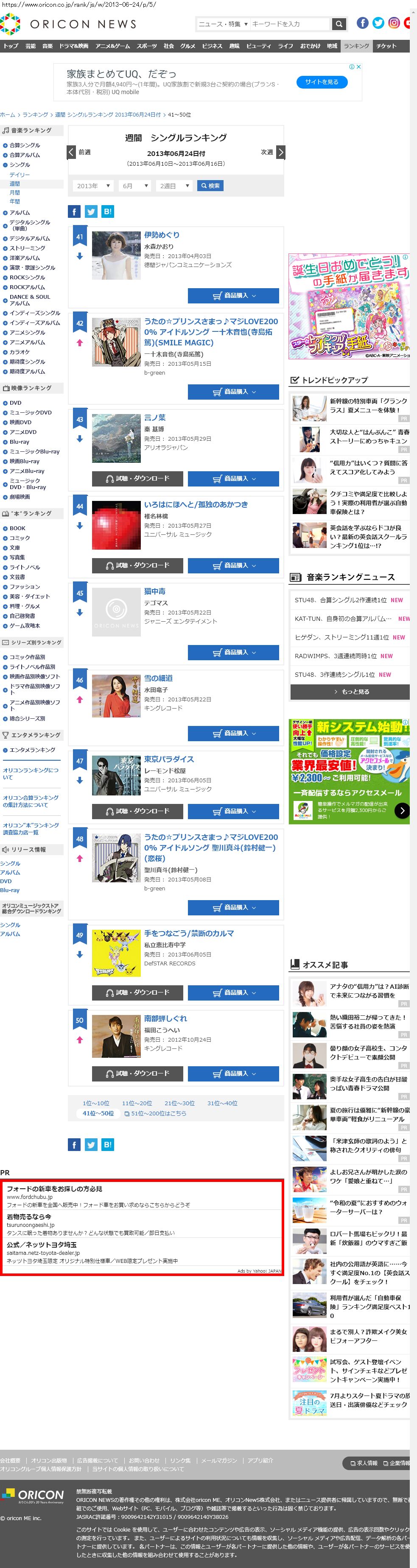Tap the search magnifier button in header
This screenshot has width=417, height=1568.
[x=339, y=24]
